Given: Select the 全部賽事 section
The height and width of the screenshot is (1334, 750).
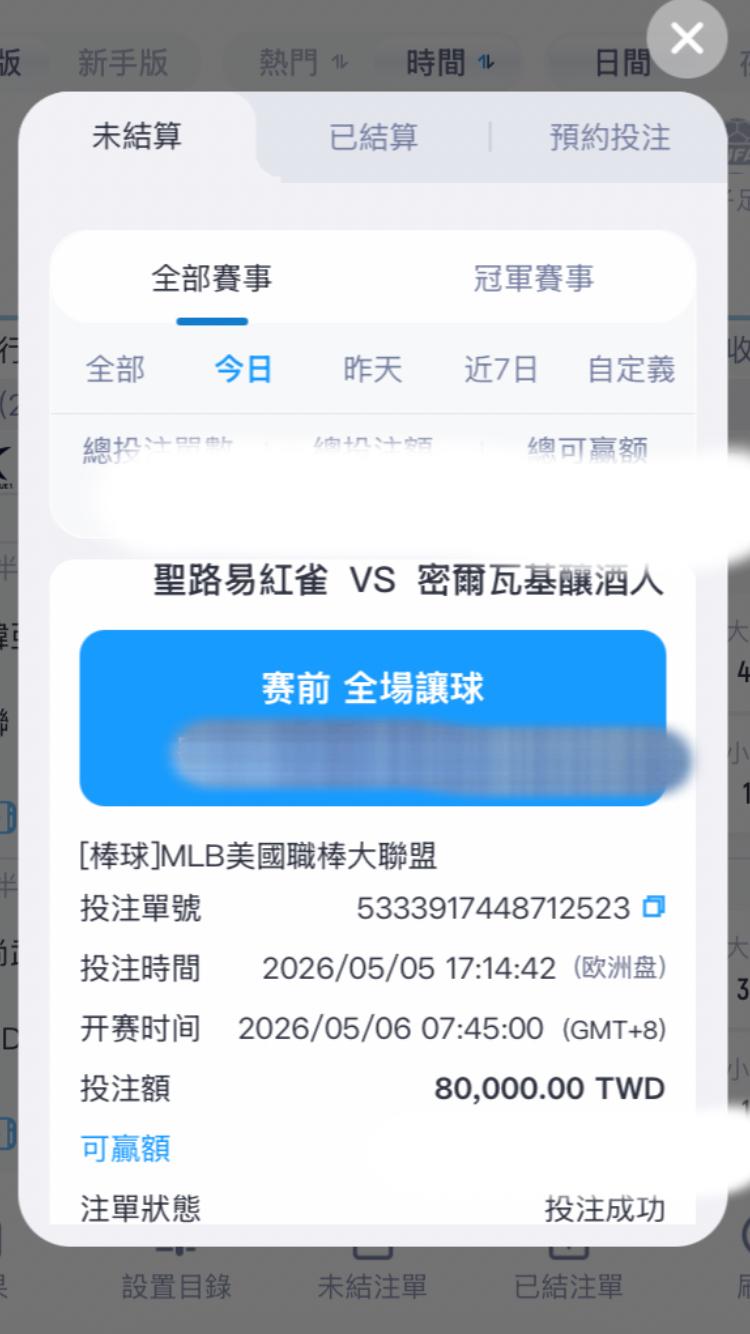Looking at the screenshot, I should (211, 278).
